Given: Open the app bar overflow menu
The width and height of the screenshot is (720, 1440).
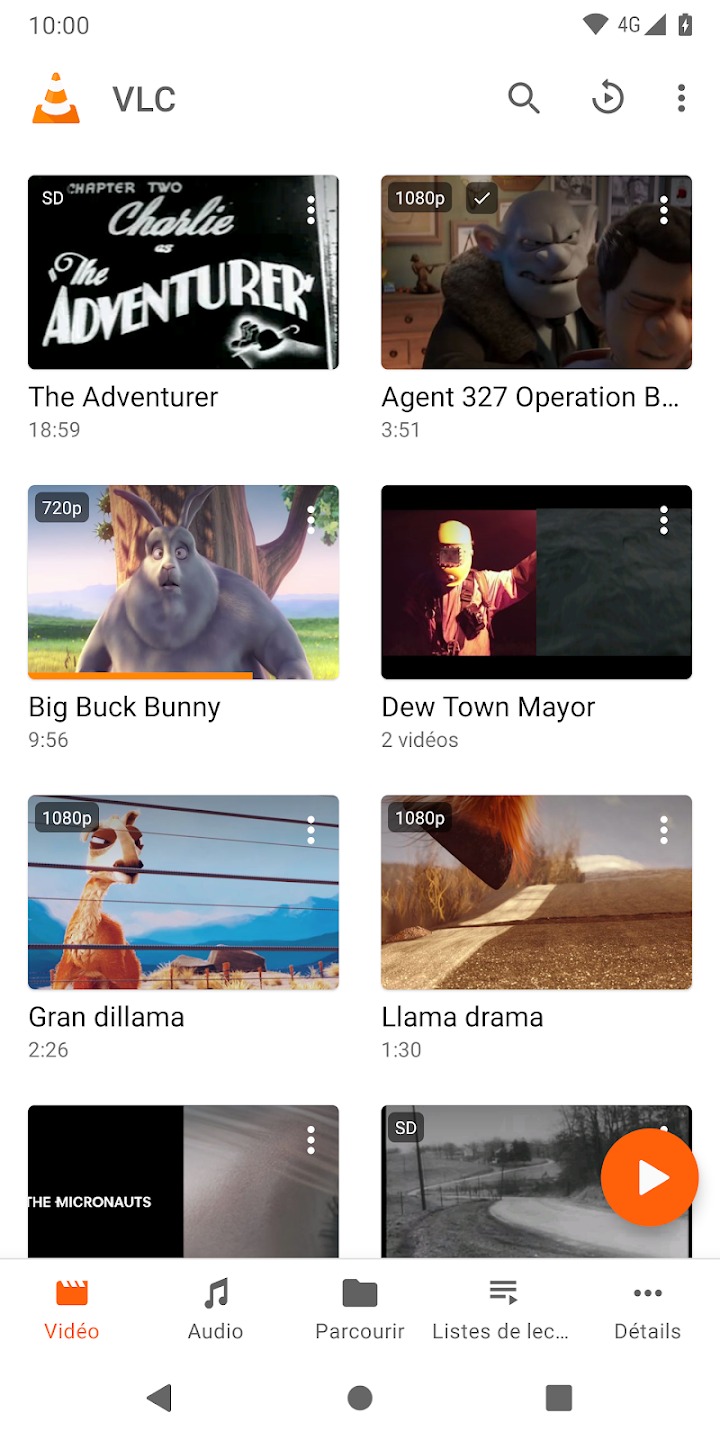Looking at the screenshot, I should click(681, 98).
